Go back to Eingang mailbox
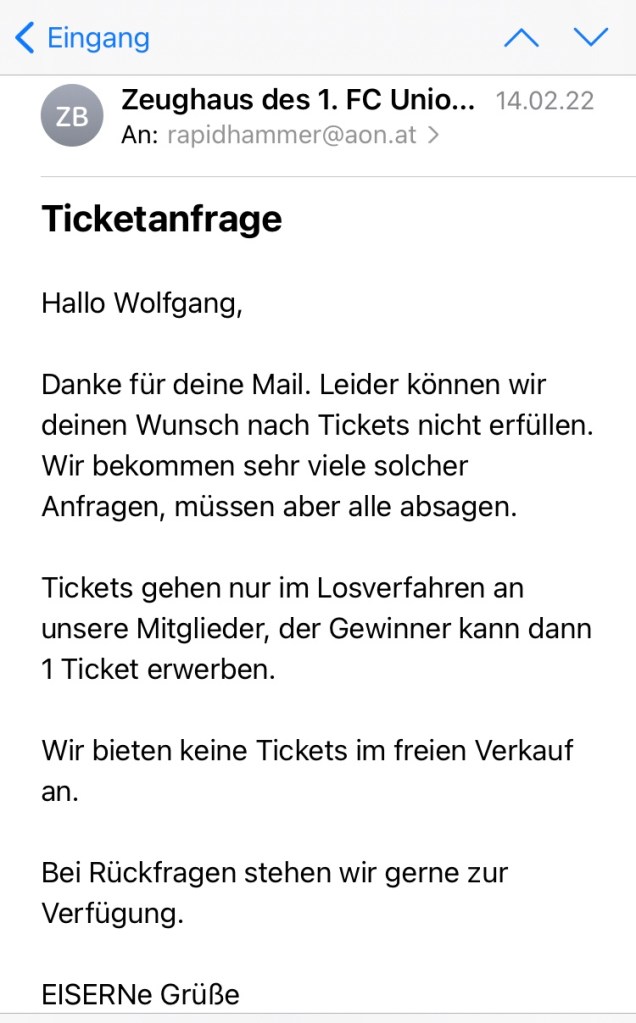The width and height of the screenshot is (636, 1023). (82, 38)
